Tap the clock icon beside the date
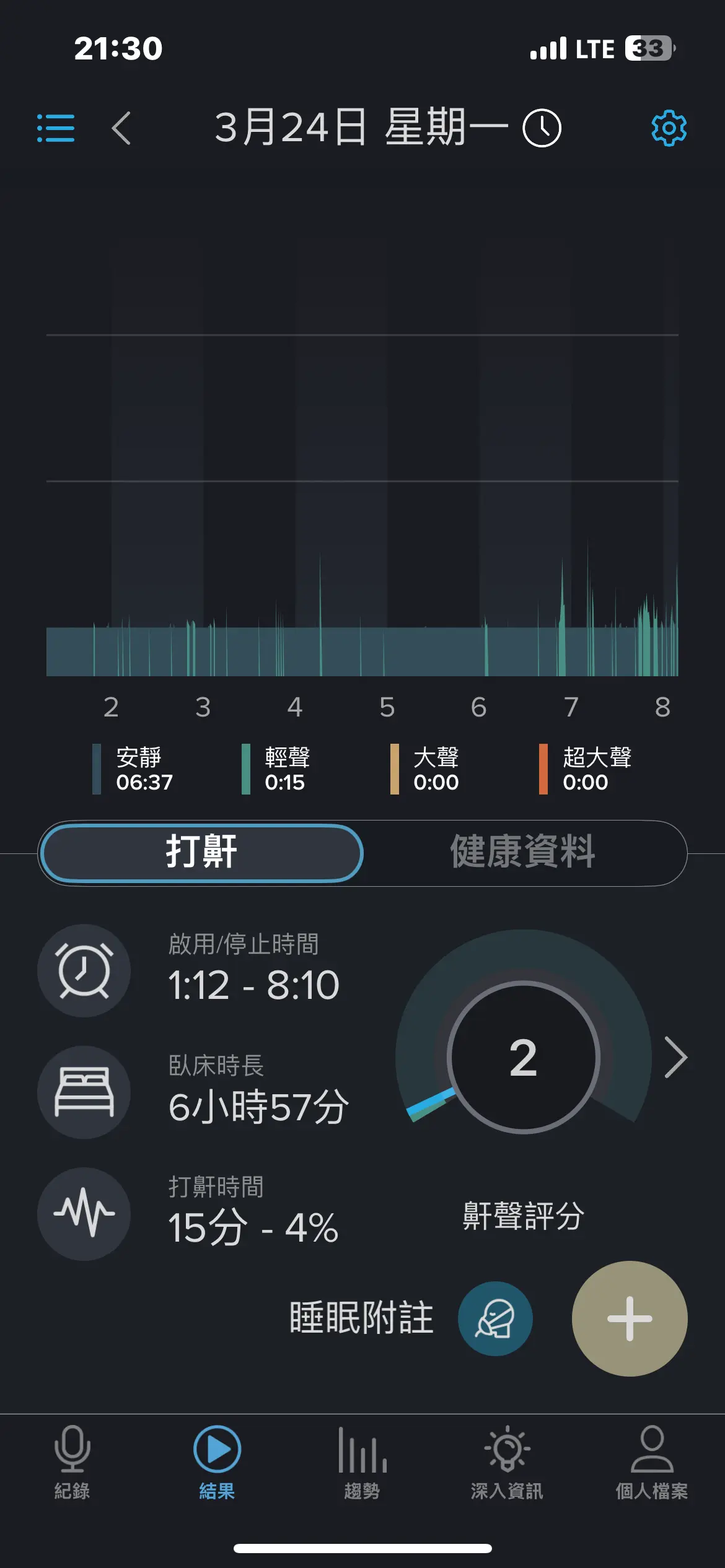725x1568 pixels. [x=542, y=128]
